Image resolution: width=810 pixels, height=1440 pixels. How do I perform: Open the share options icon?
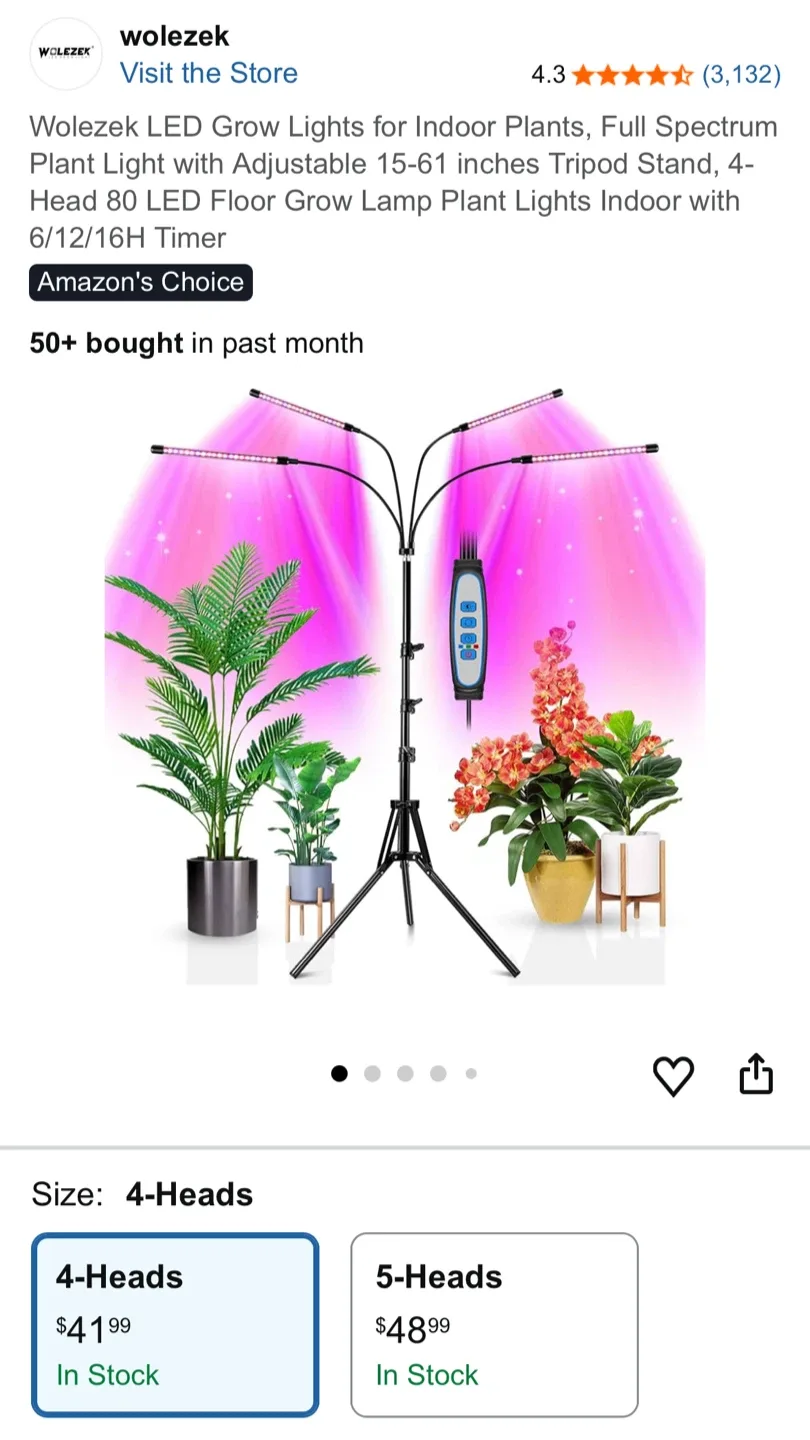point(756,1075)
